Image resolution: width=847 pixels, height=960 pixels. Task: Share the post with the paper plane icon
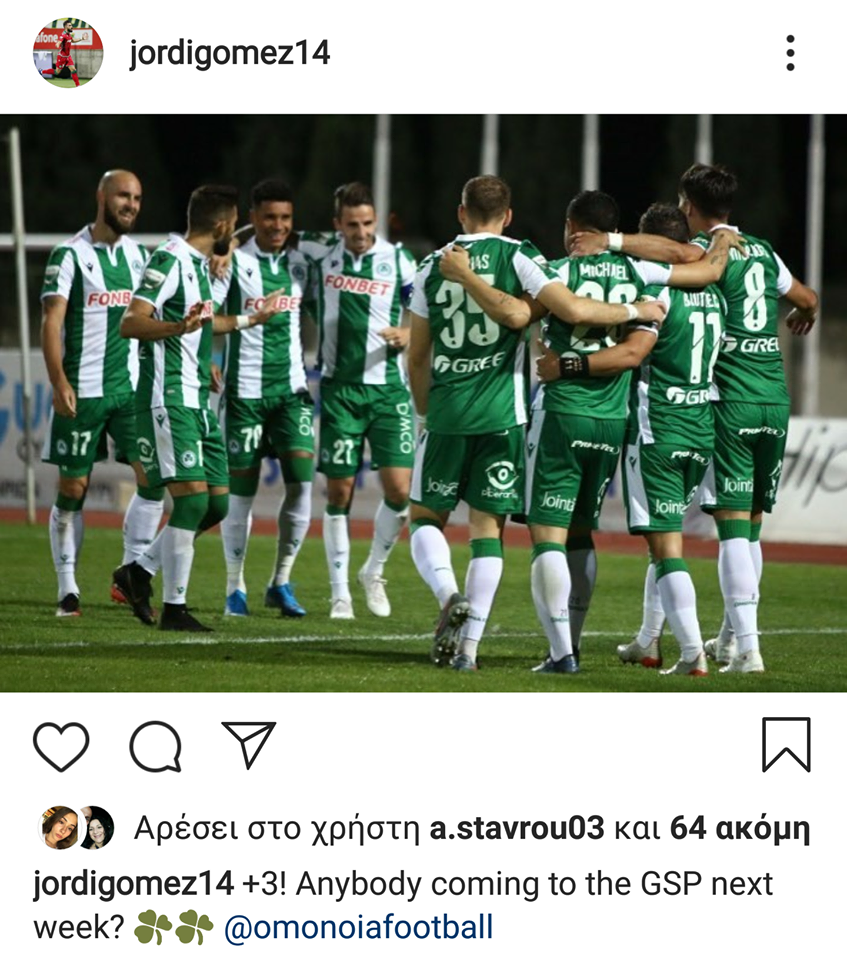coord(248,745)
